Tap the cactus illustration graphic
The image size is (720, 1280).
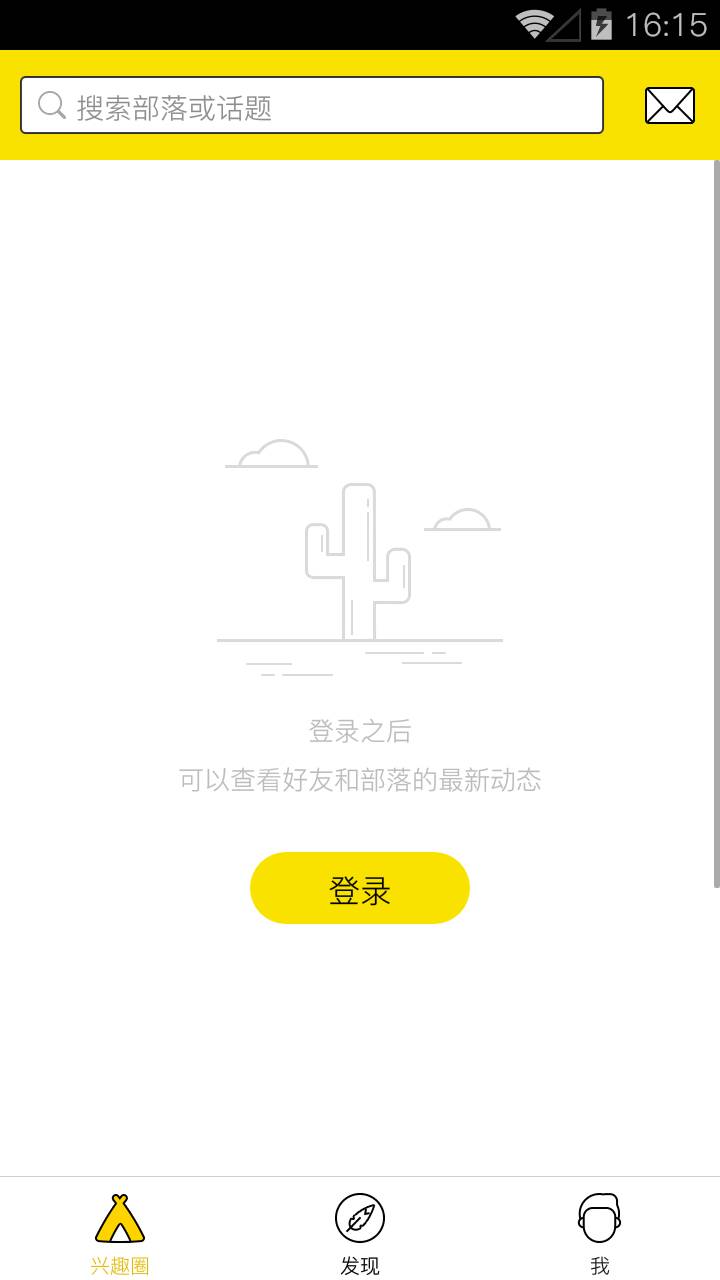pyautogui.click(x=358, y=560)
